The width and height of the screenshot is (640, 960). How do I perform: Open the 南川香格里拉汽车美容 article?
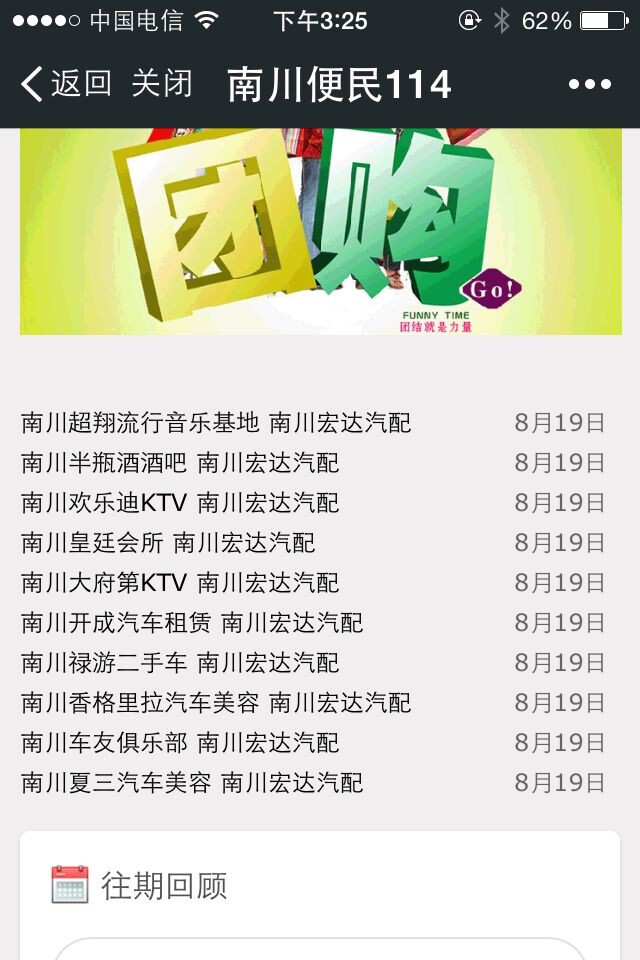click(216, 703)
